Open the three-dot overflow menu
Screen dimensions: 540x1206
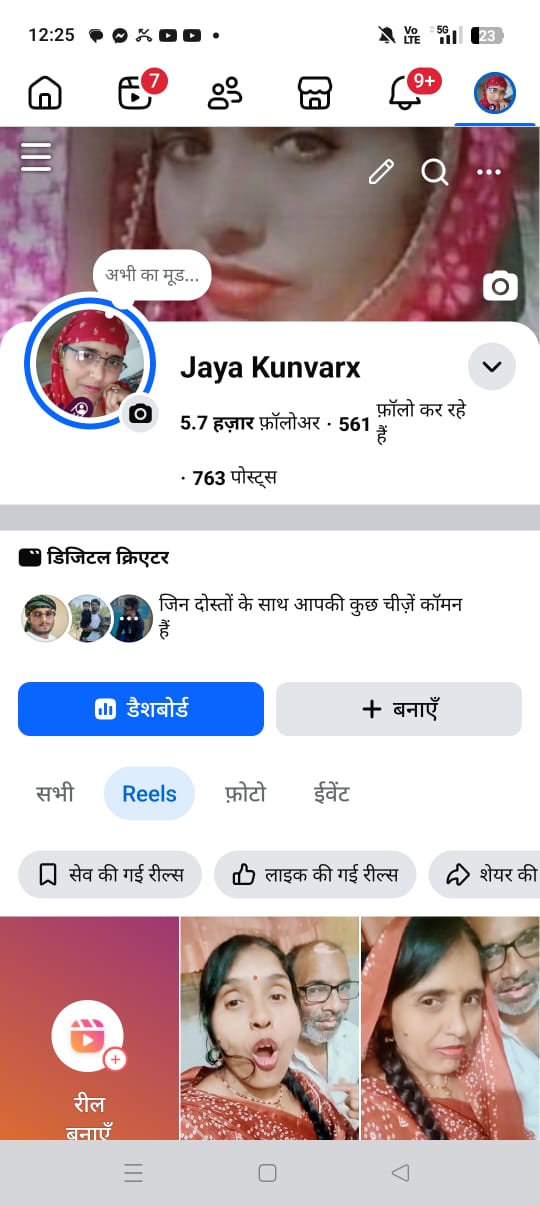tap(488, 172)
